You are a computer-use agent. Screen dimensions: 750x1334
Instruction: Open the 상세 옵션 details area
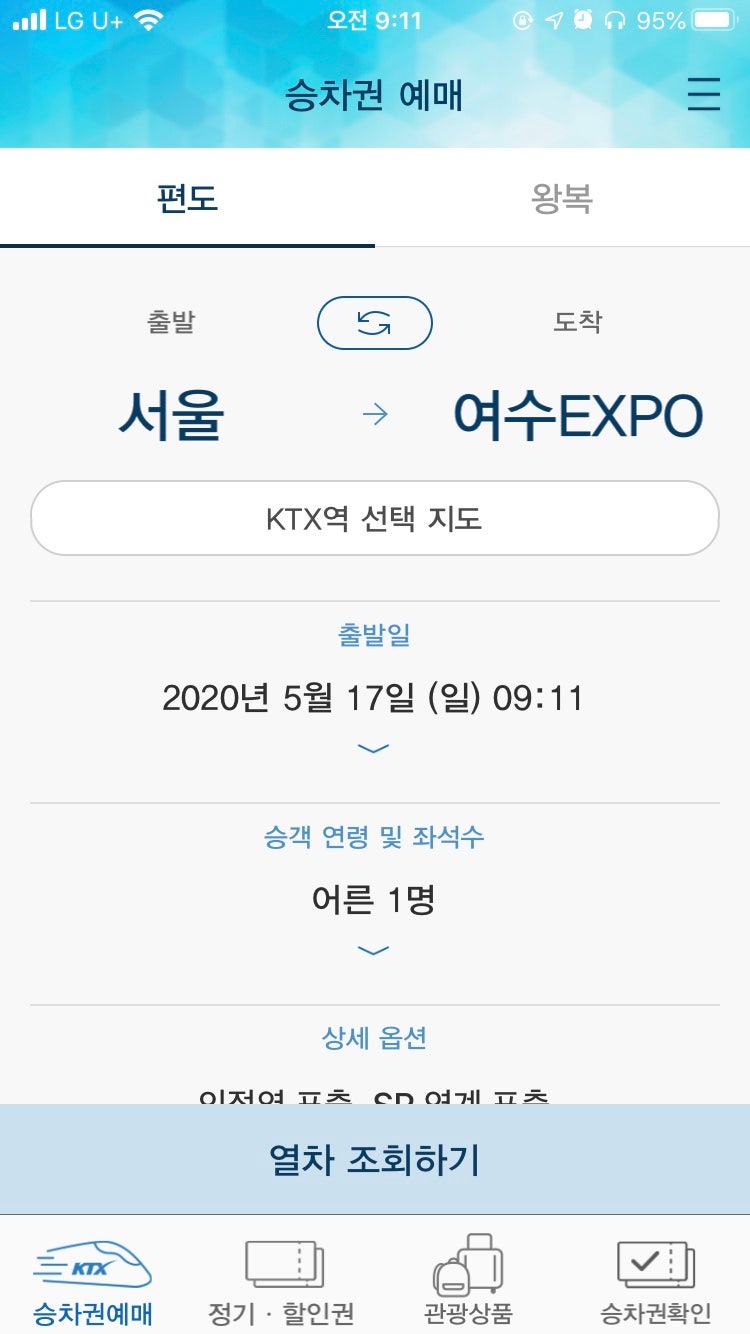[374, 1038]
